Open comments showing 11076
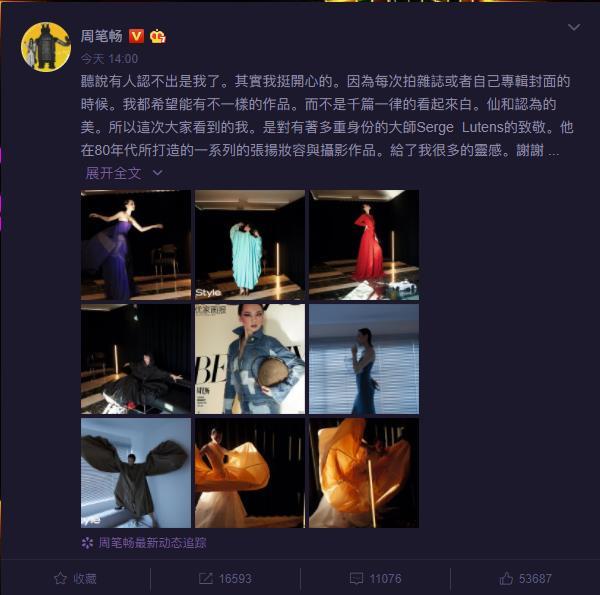The width and height of the screenshot is (600, 595). 375,578
